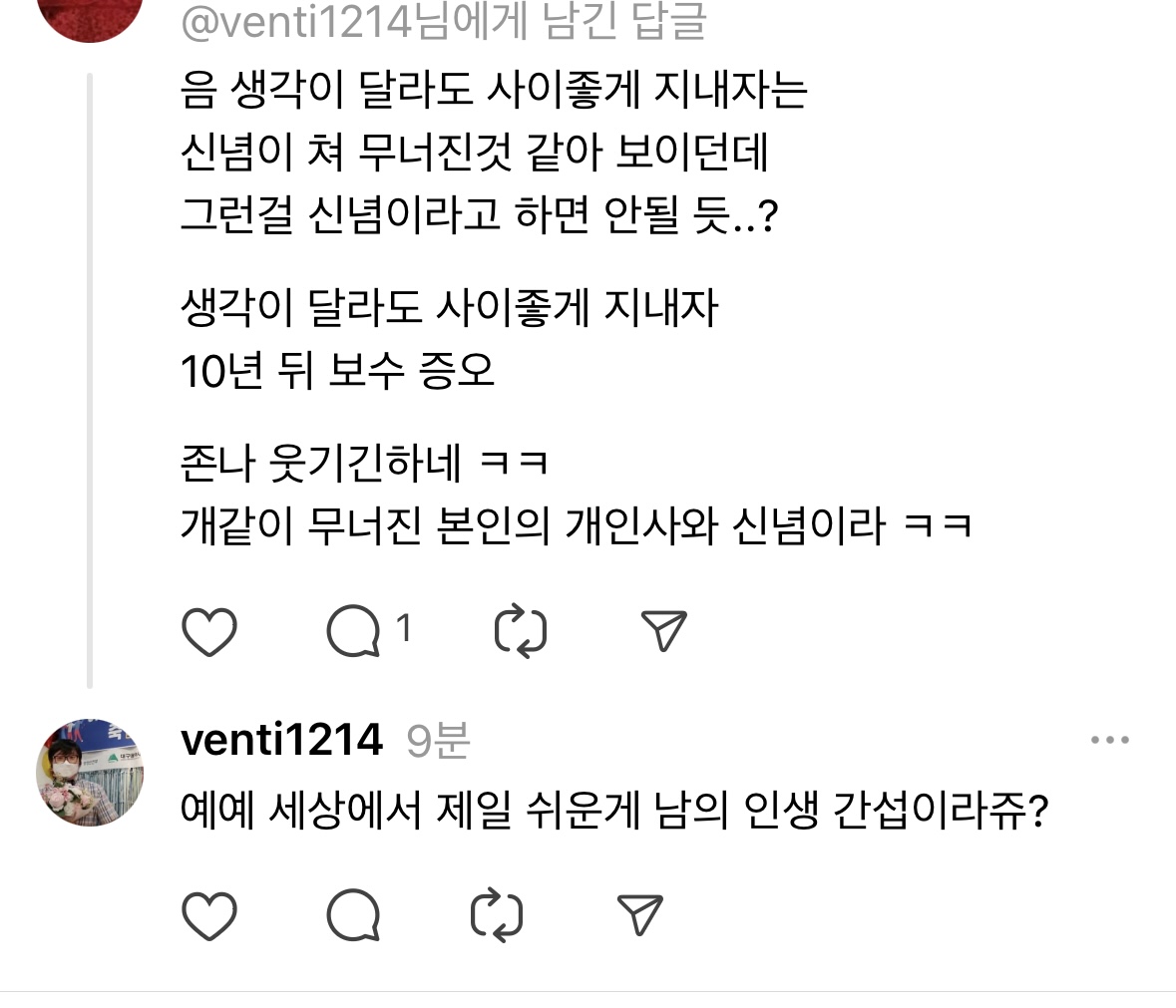Open the venti1214 username link
Viewport: 1176px width, 1008px height.
pyautogui.click(x=281, y=740)
